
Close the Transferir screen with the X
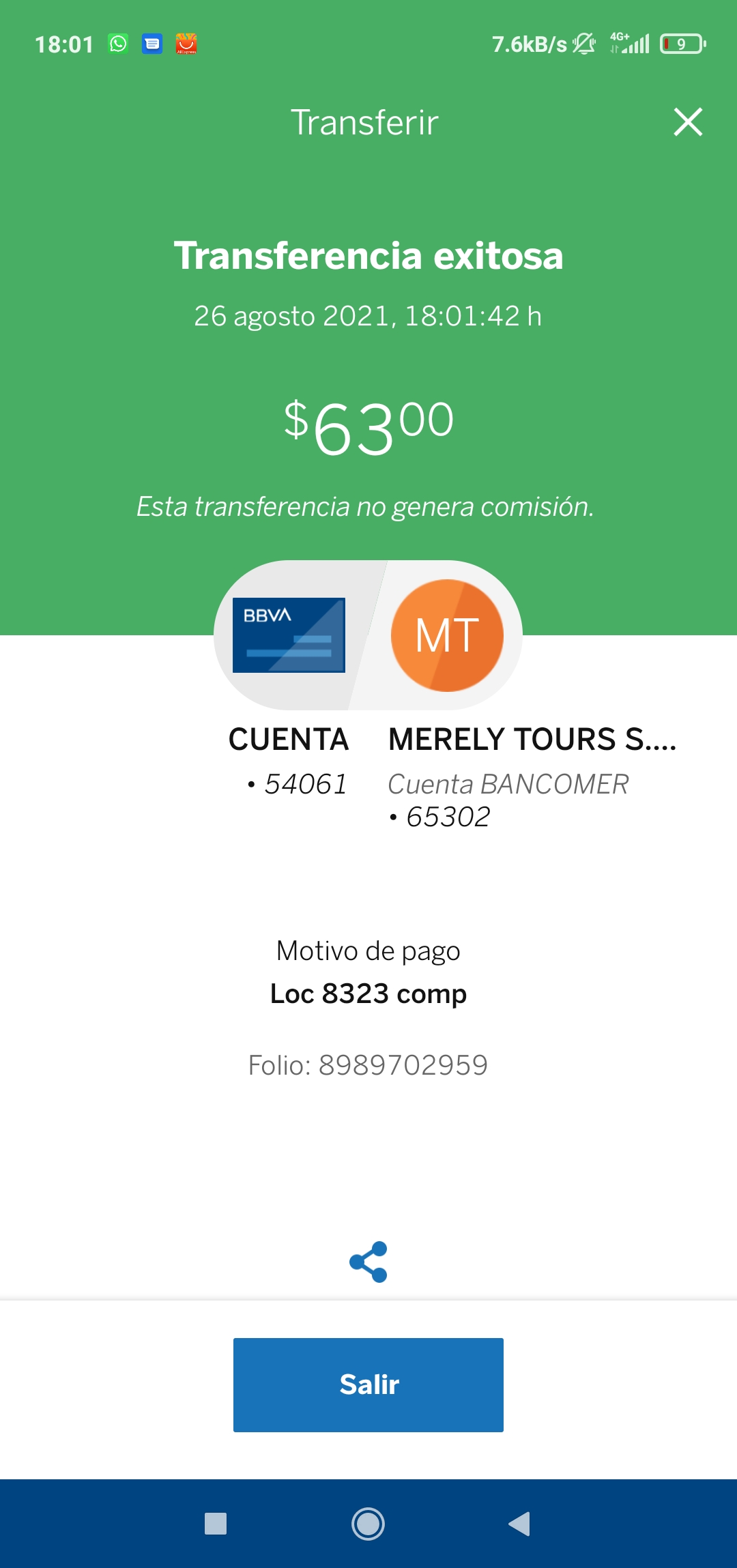click(688, 122)
